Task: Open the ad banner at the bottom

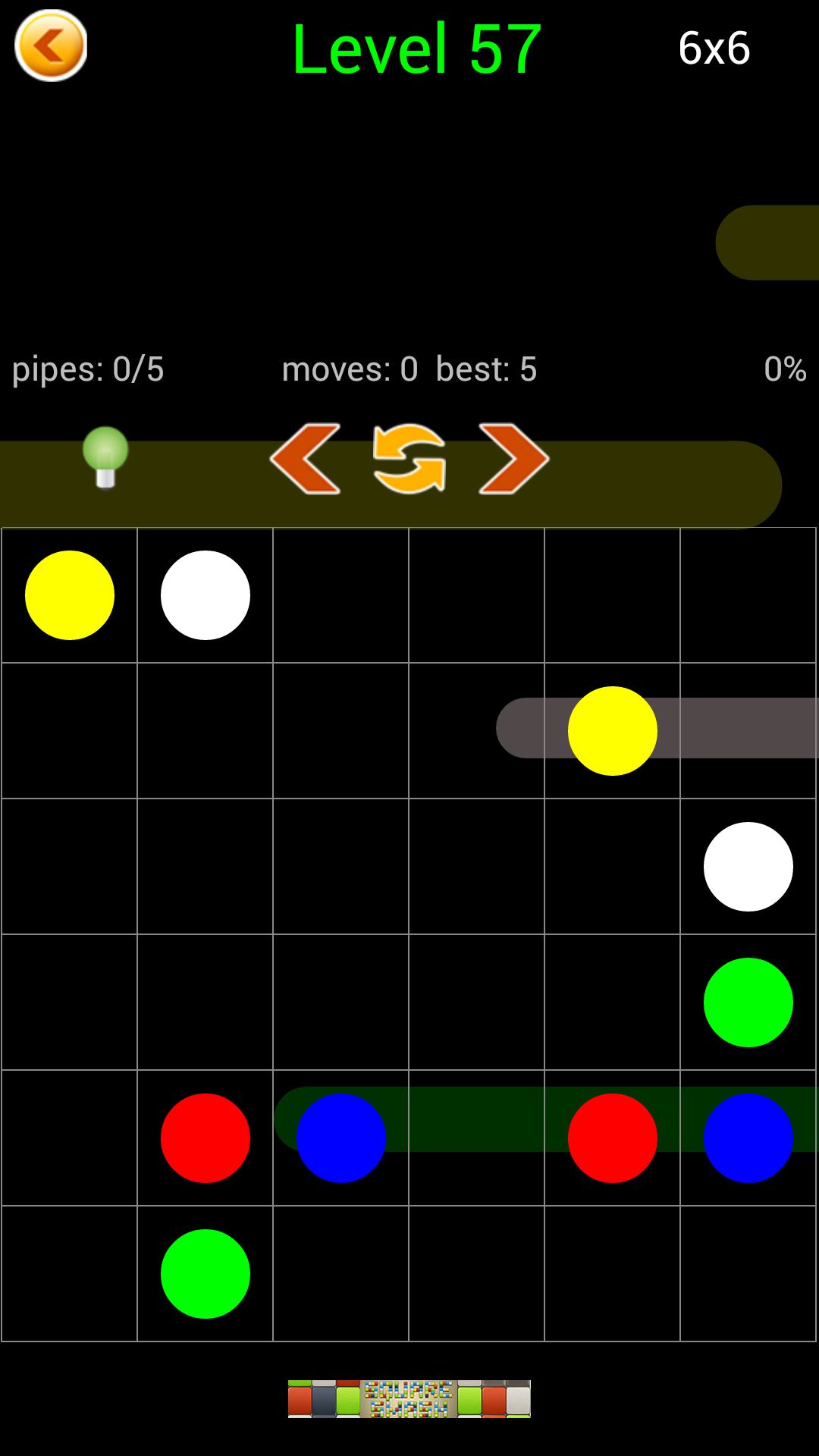Action: (409, 1399)
